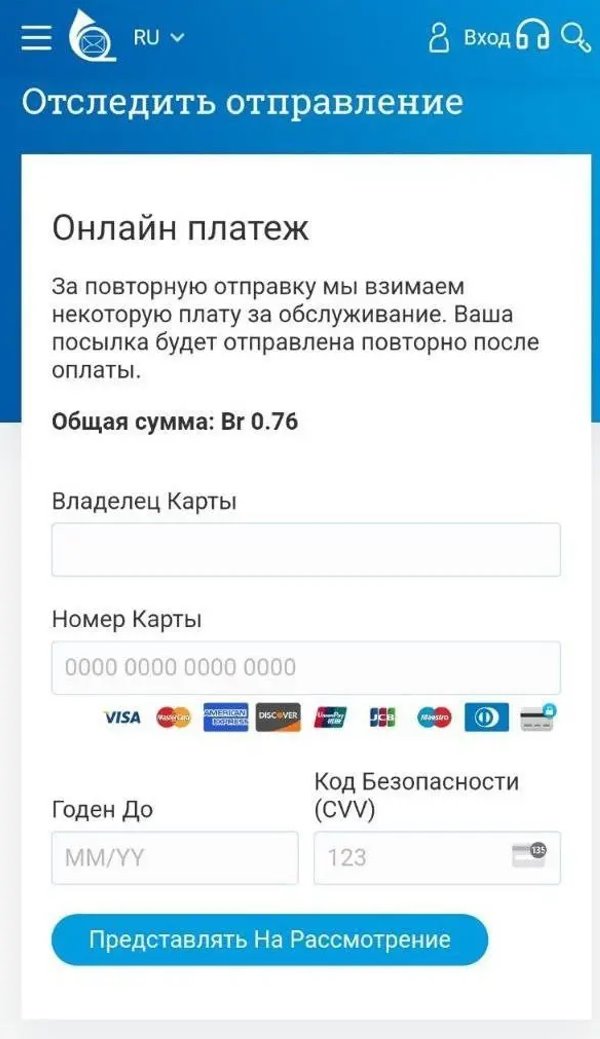Open the hamburger navigation menu

coord(36,38)
